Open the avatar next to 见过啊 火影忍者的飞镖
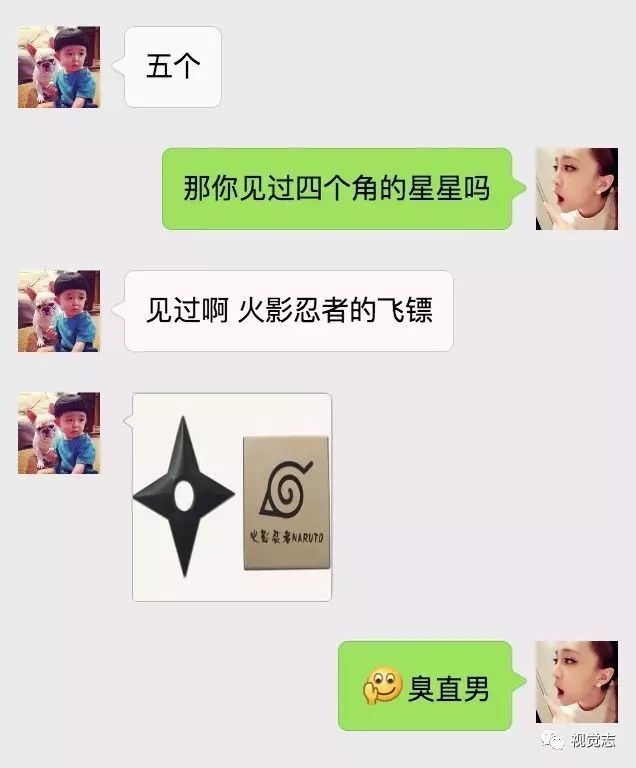Viewport: 636px width, 768px height. (59, 311)
